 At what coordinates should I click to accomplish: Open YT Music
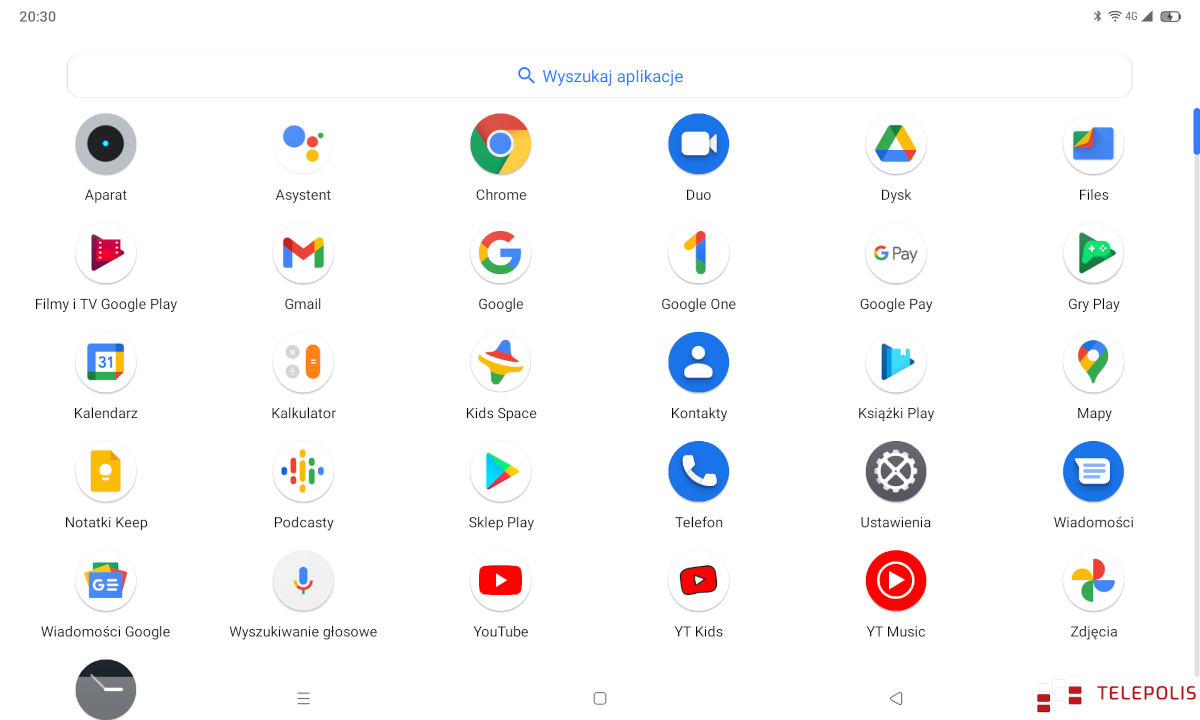pos(896,580)
